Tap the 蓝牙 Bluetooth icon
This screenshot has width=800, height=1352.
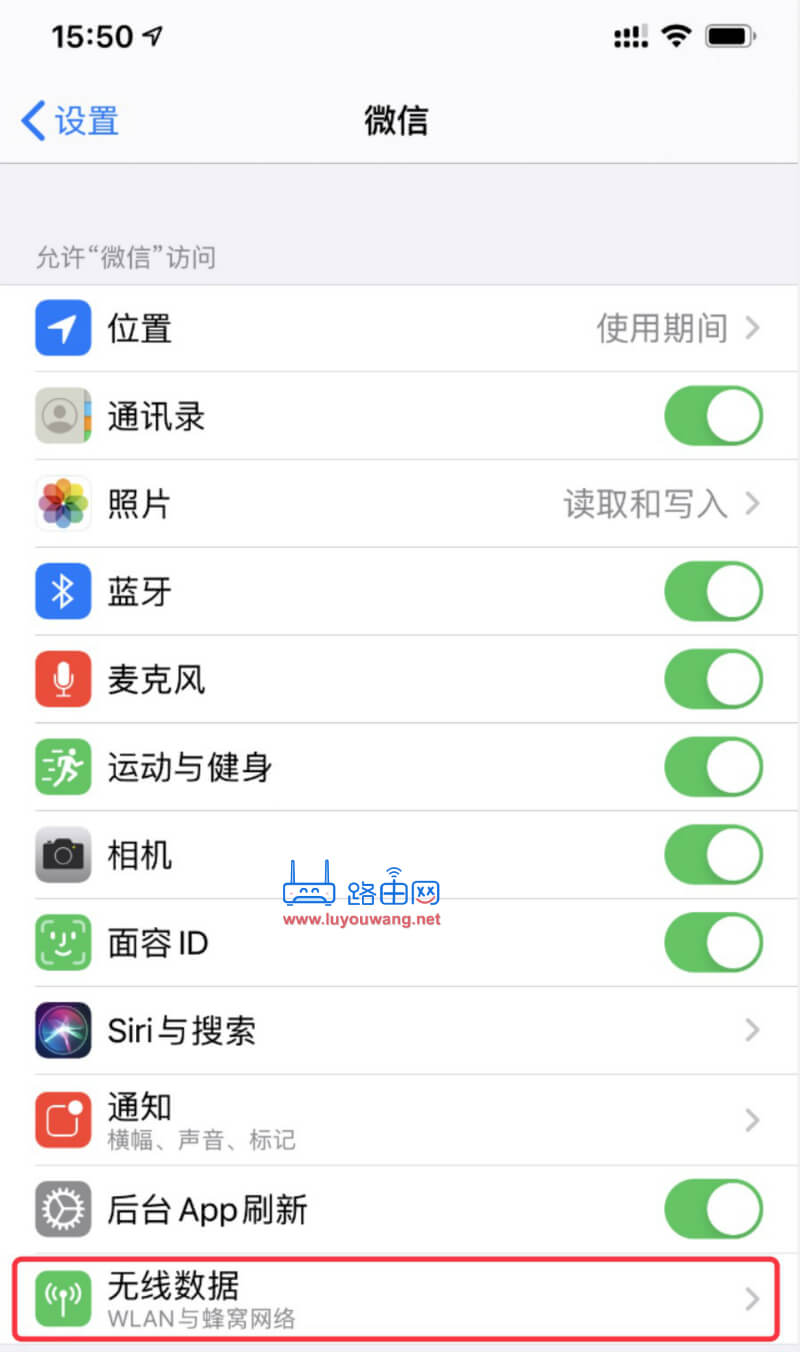pos(63,591)
